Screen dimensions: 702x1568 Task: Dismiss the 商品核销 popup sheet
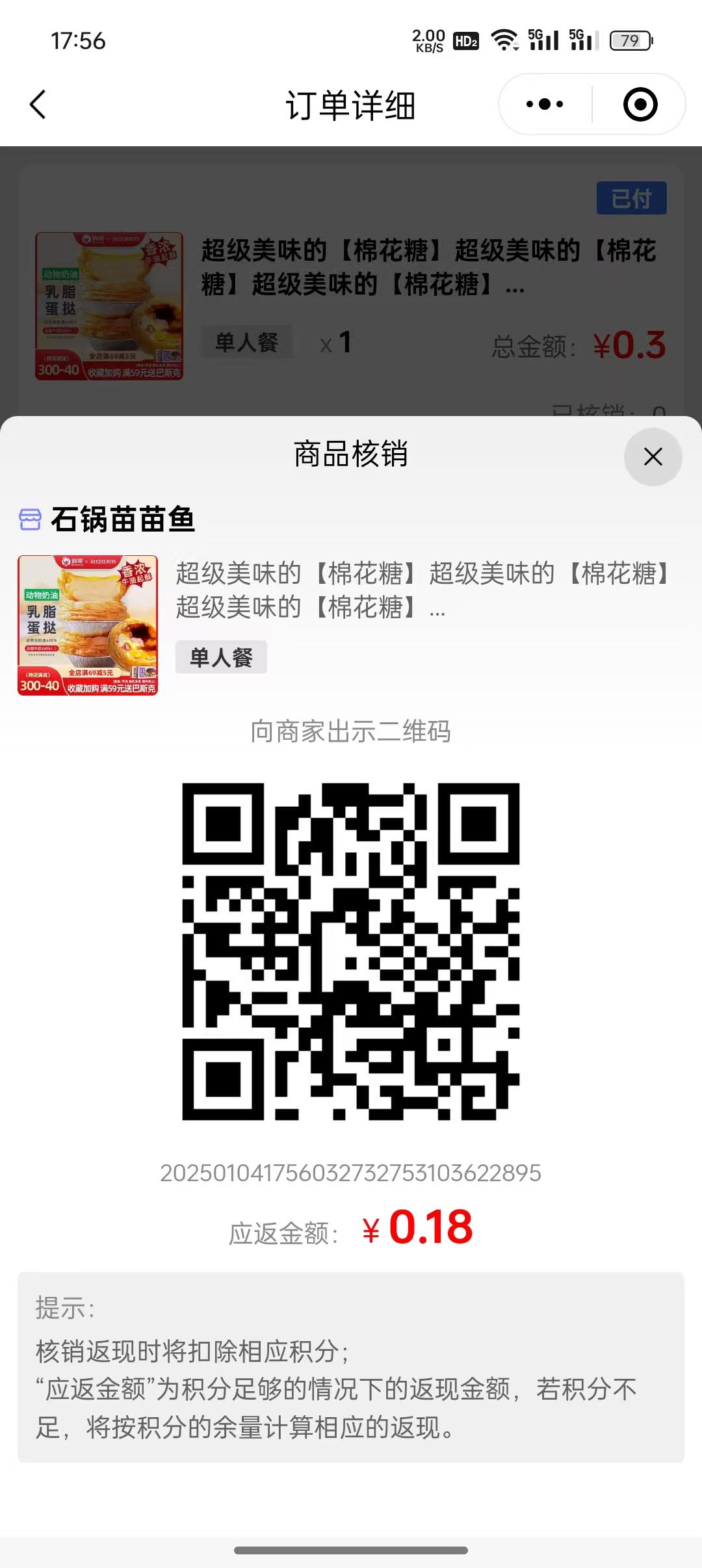tap(653, 456)
